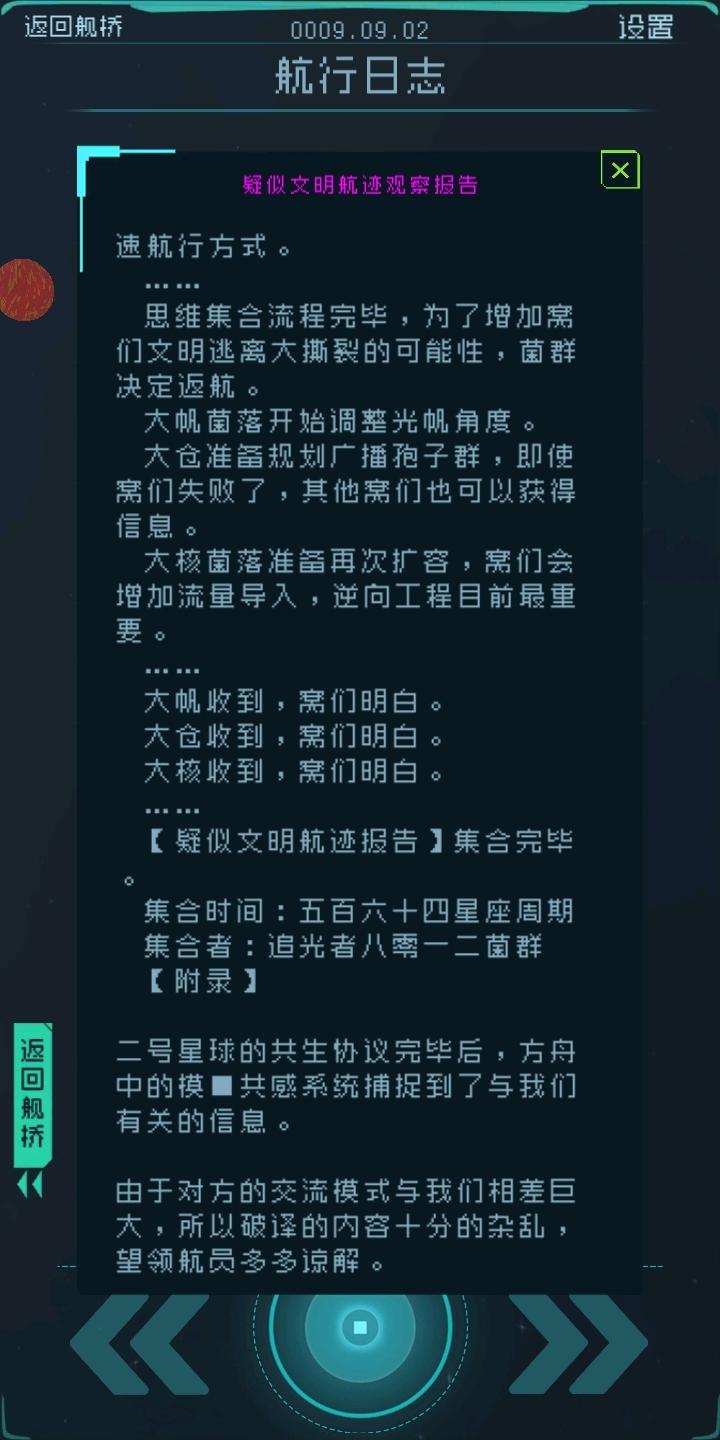The height and width of the screenshot is (1440, 720).
Task: Tap the right double-arrow button
Action: [578, 1343]
